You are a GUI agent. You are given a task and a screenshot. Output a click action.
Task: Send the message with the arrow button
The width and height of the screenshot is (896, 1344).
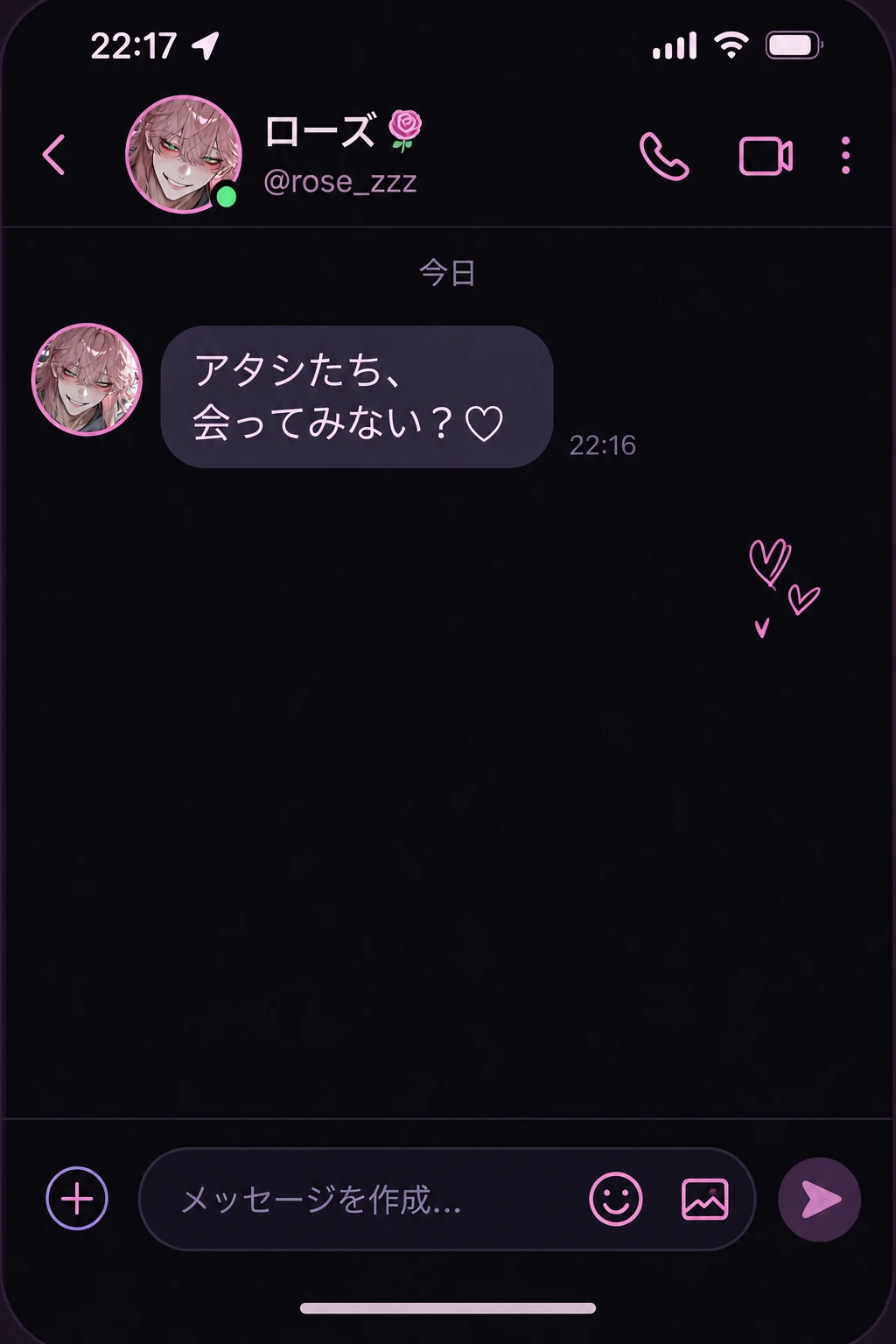pos(820,1200)
